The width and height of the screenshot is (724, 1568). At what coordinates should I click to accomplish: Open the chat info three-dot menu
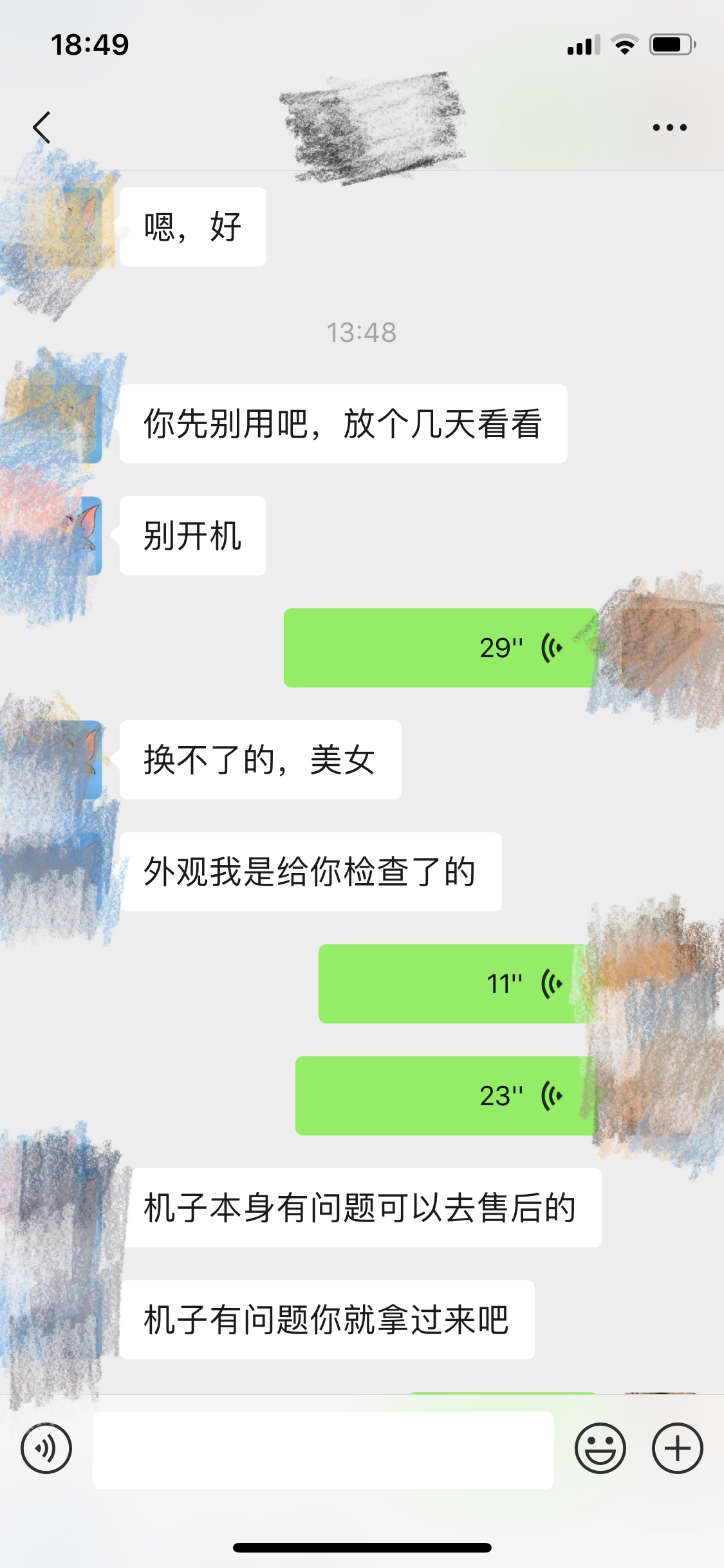tap(669, 127)
